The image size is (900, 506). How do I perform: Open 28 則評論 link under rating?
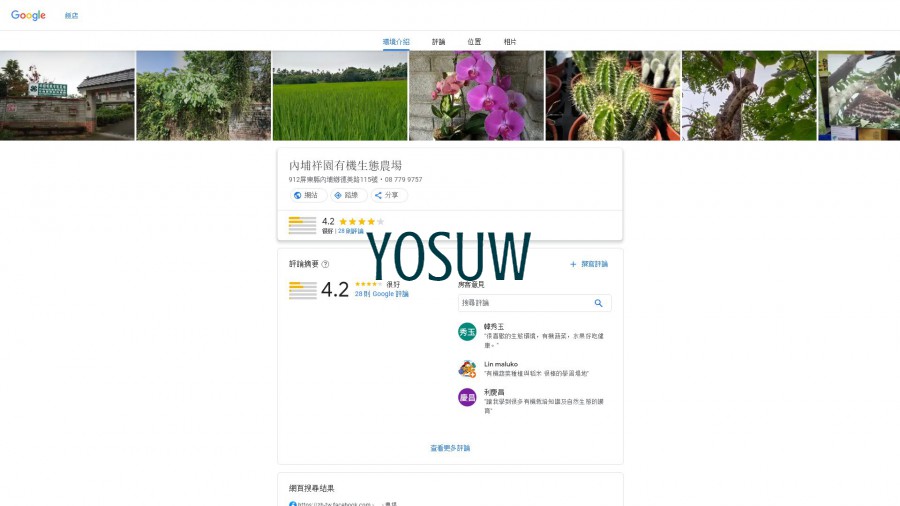pos(351,231)
